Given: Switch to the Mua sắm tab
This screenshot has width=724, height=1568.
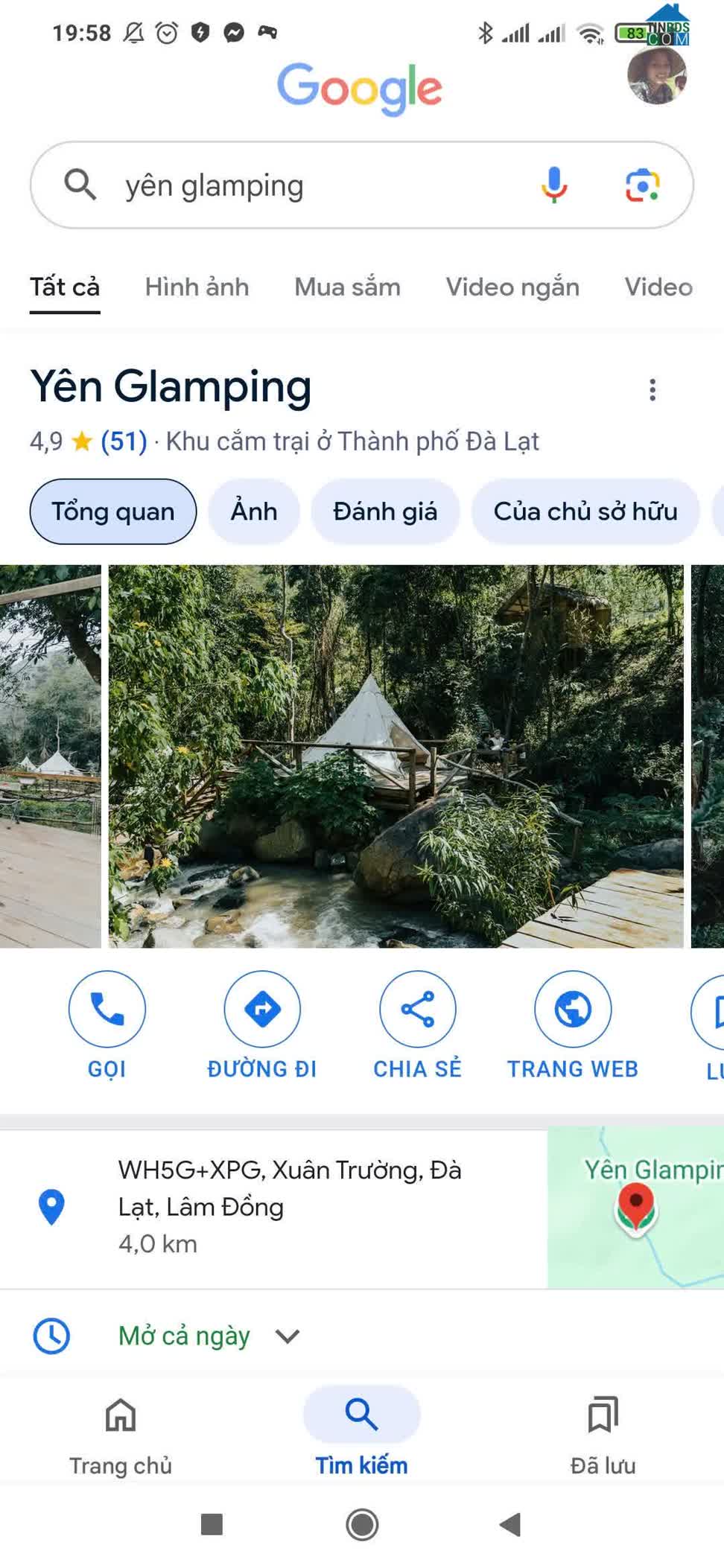Looking at the screenshot, I should pyautogui.click(x=347, y=287).
